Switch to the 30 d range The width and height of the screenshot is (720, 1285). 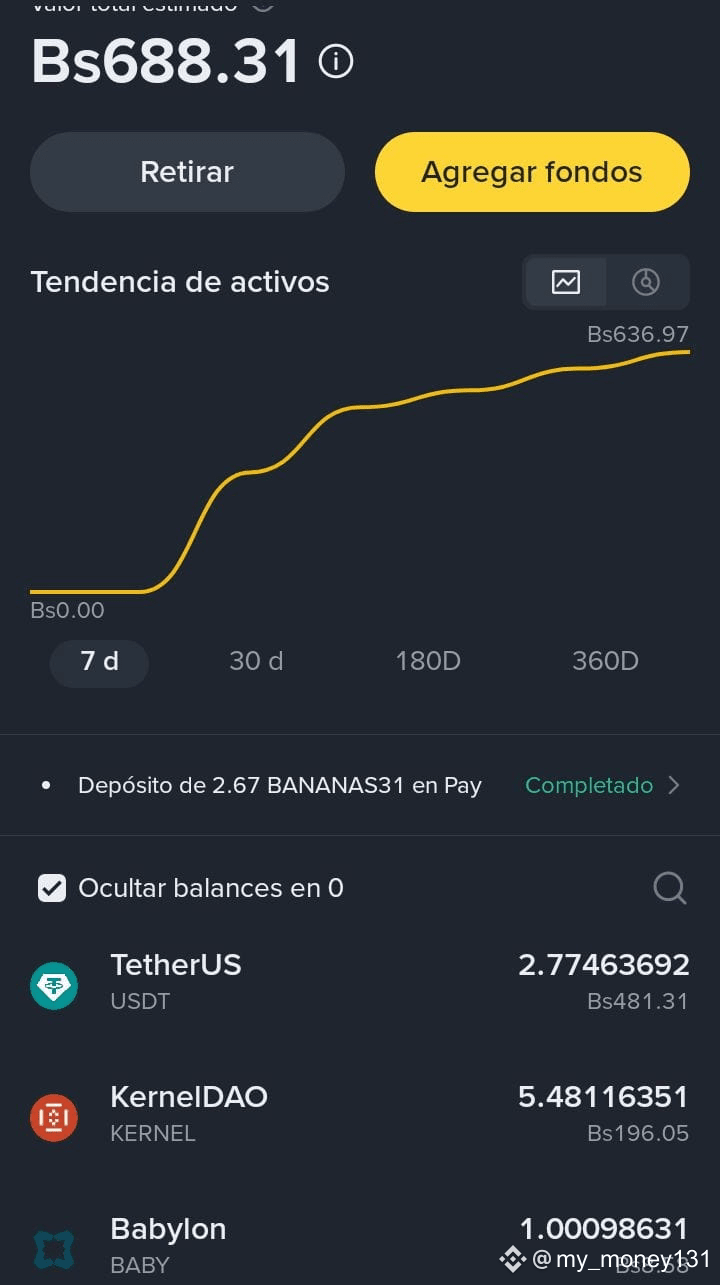pos(256,662)
